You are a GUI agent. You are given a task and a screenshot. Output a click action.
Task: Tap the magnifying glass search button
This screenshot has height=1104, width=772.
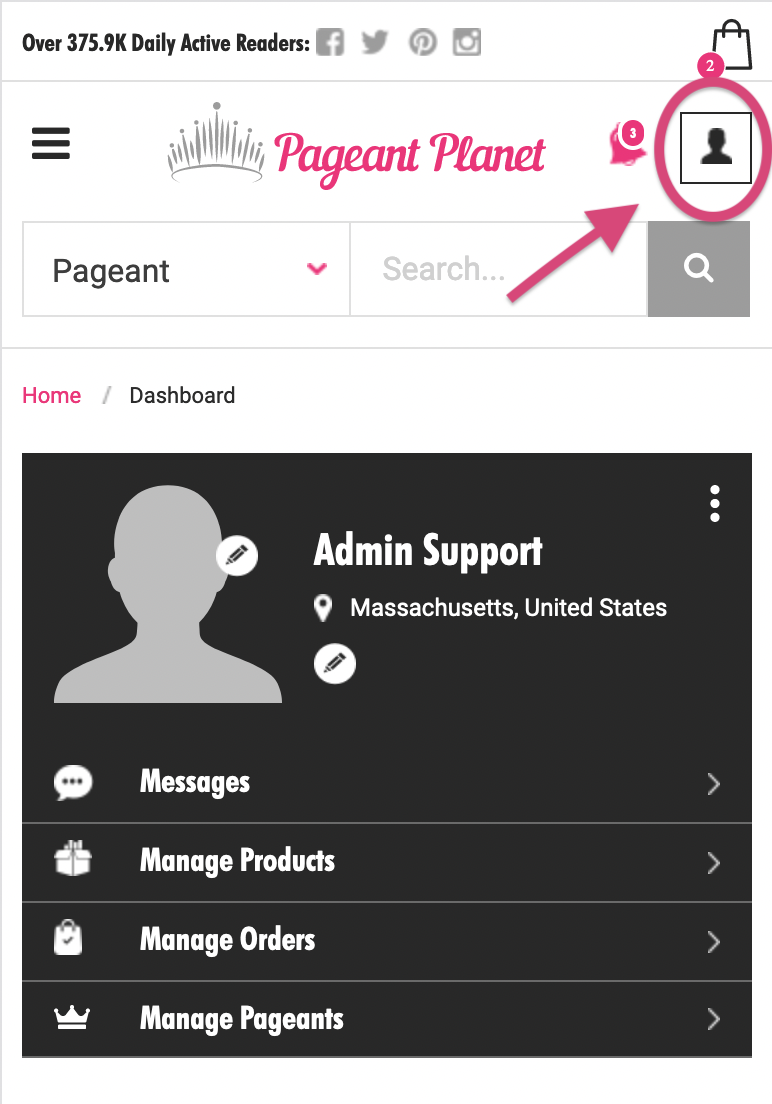pyautogui.click(x=698, y=269)
